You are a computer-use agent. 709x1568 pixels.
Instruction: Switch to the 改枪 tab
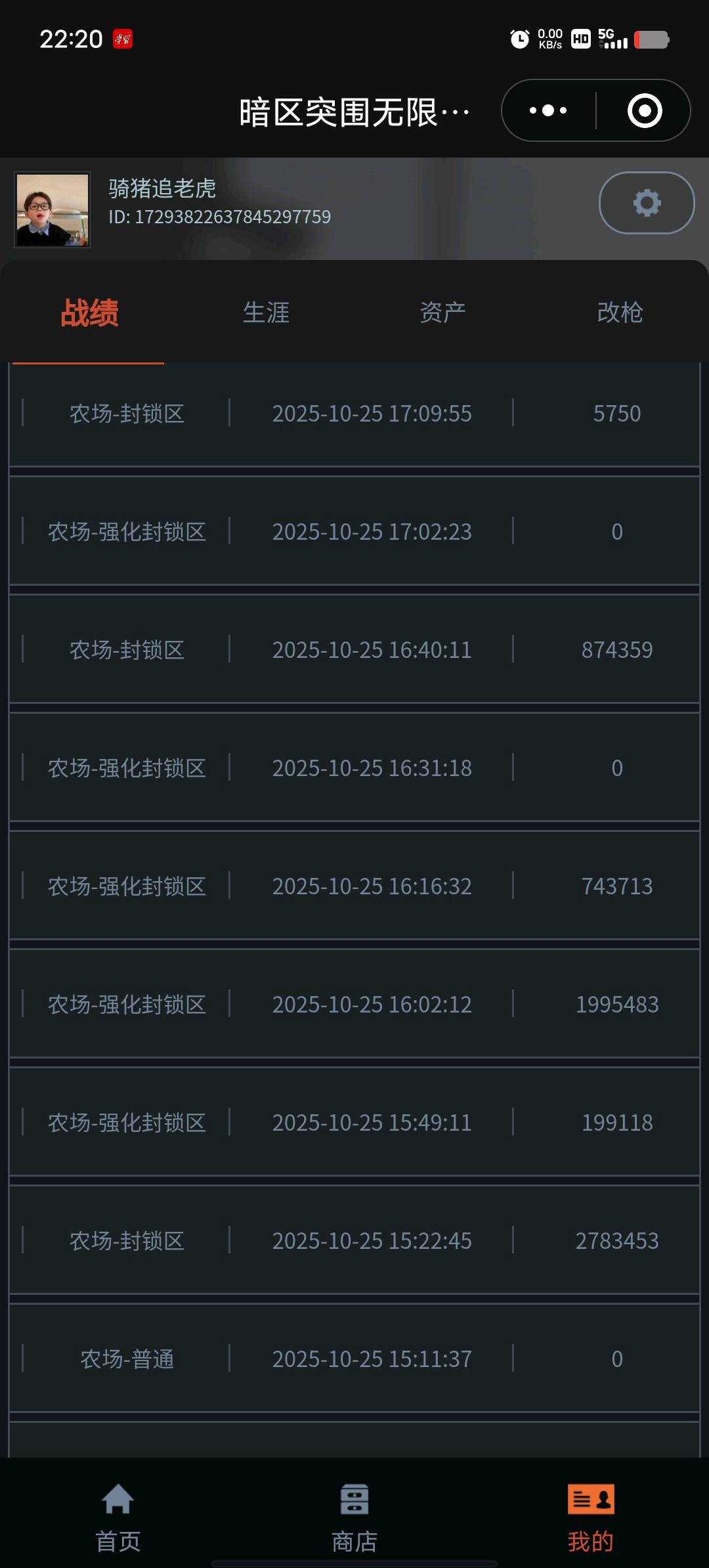tap(620, 313)
